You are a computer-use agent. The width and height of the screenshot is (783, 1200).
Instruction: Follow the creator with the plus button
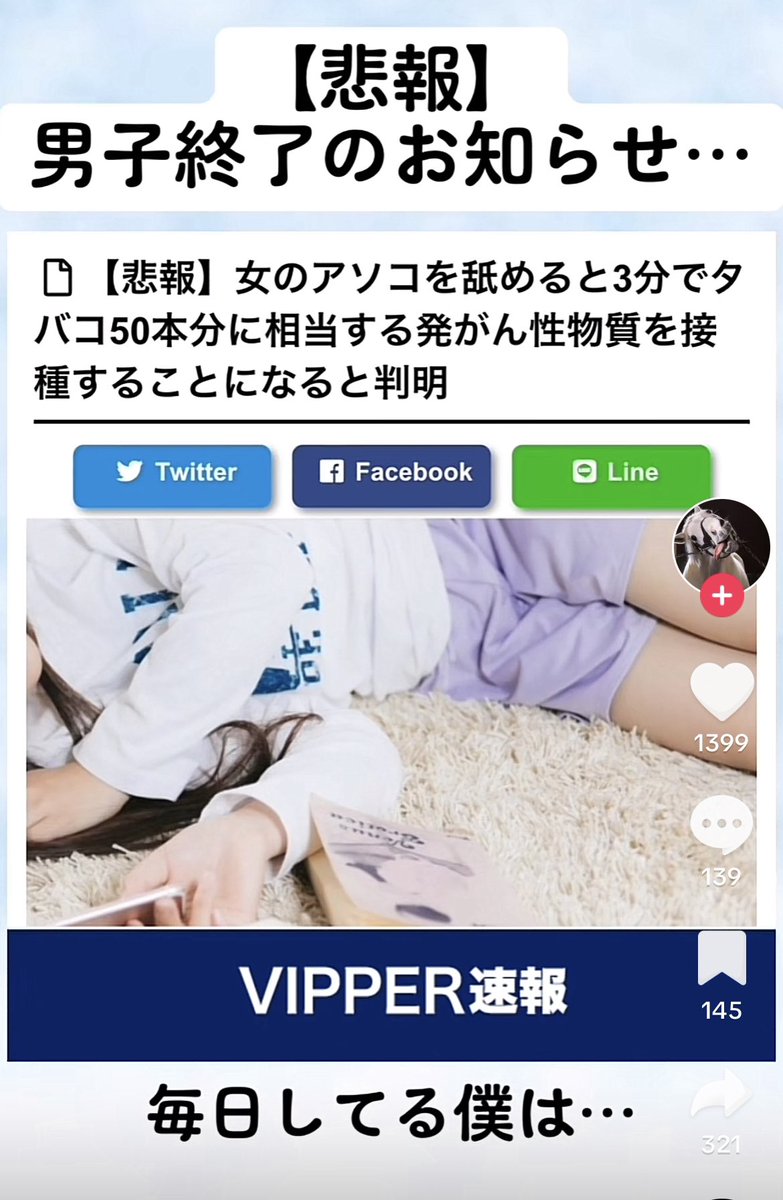click(722, 598)
